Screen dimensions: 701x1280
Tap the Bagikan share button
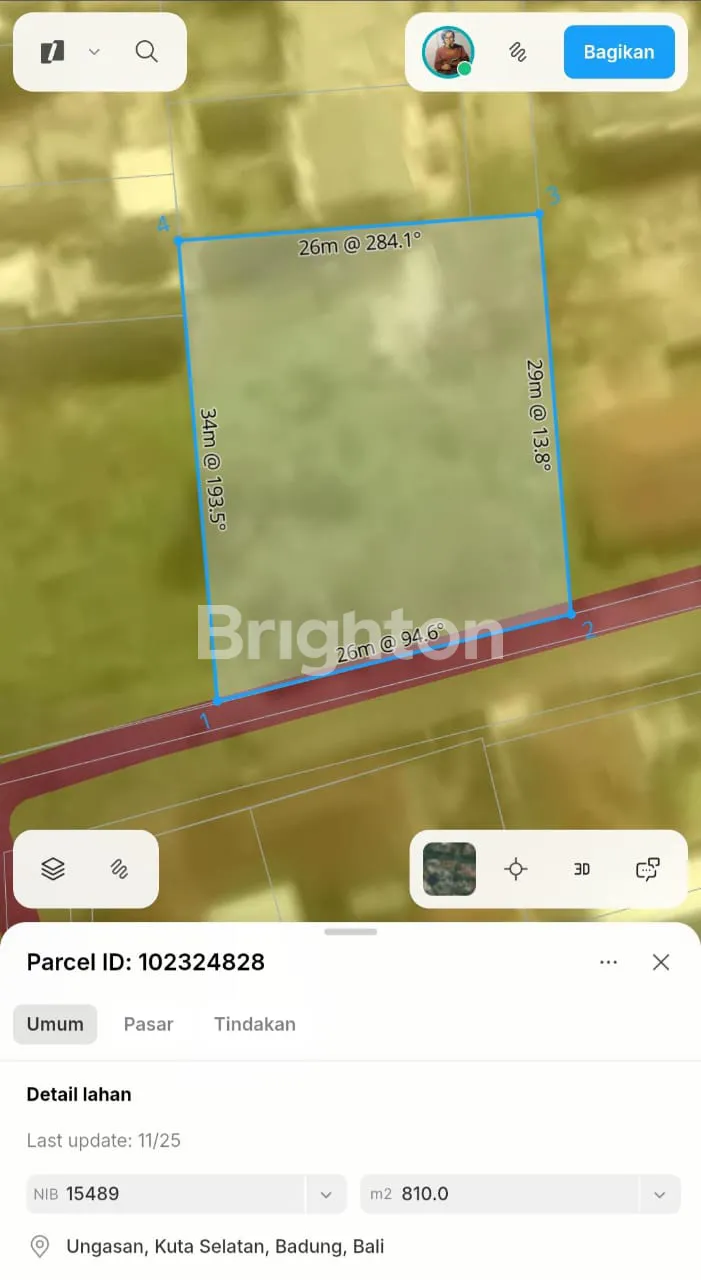point(619,52)
